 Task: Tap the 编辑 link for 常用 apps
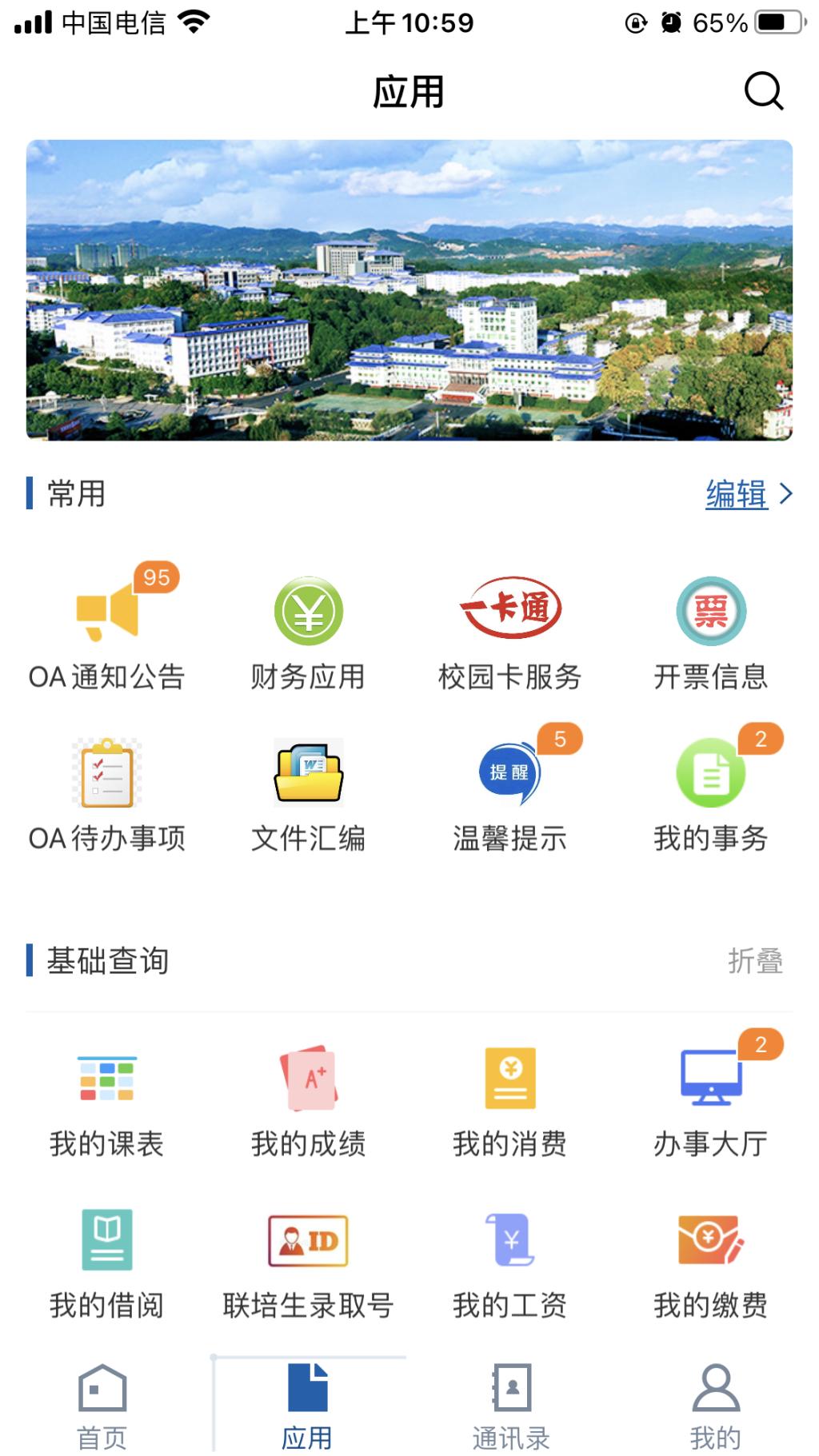(x=737, y=494)
